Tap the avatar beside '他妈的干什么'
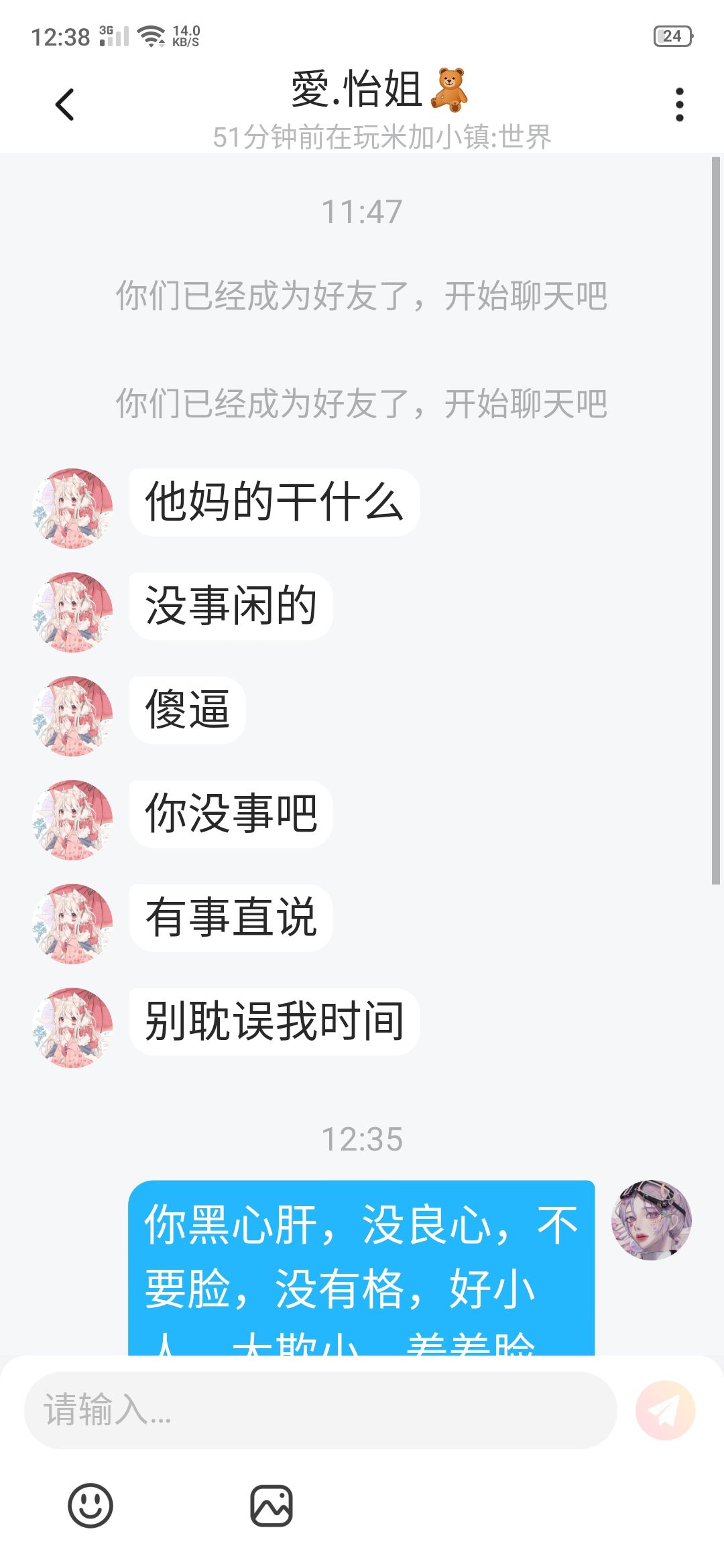This screenshot has height=1568, width=724. click(72, 508)
